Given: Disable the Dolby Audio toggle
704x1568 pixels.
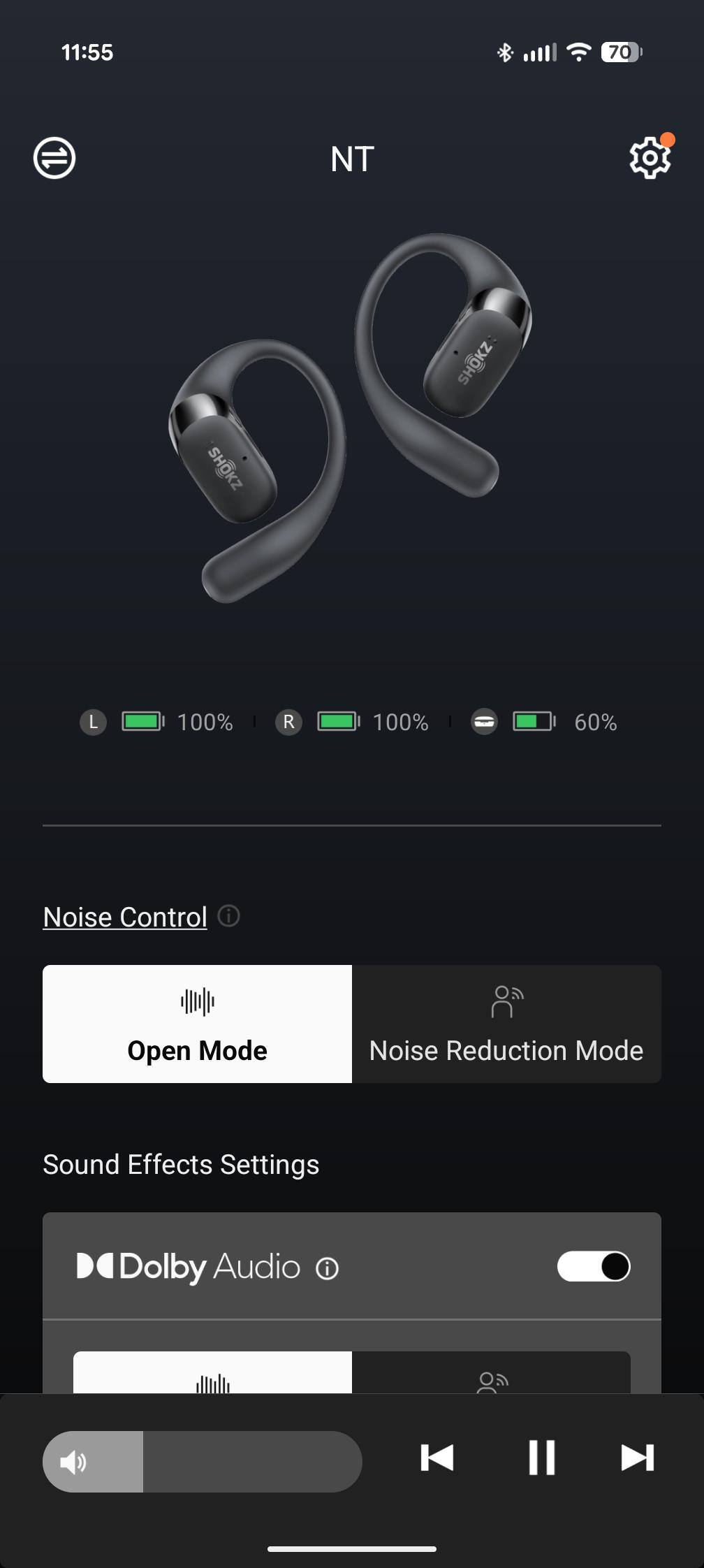Looking at the screenshot, I should point(595,1267).
